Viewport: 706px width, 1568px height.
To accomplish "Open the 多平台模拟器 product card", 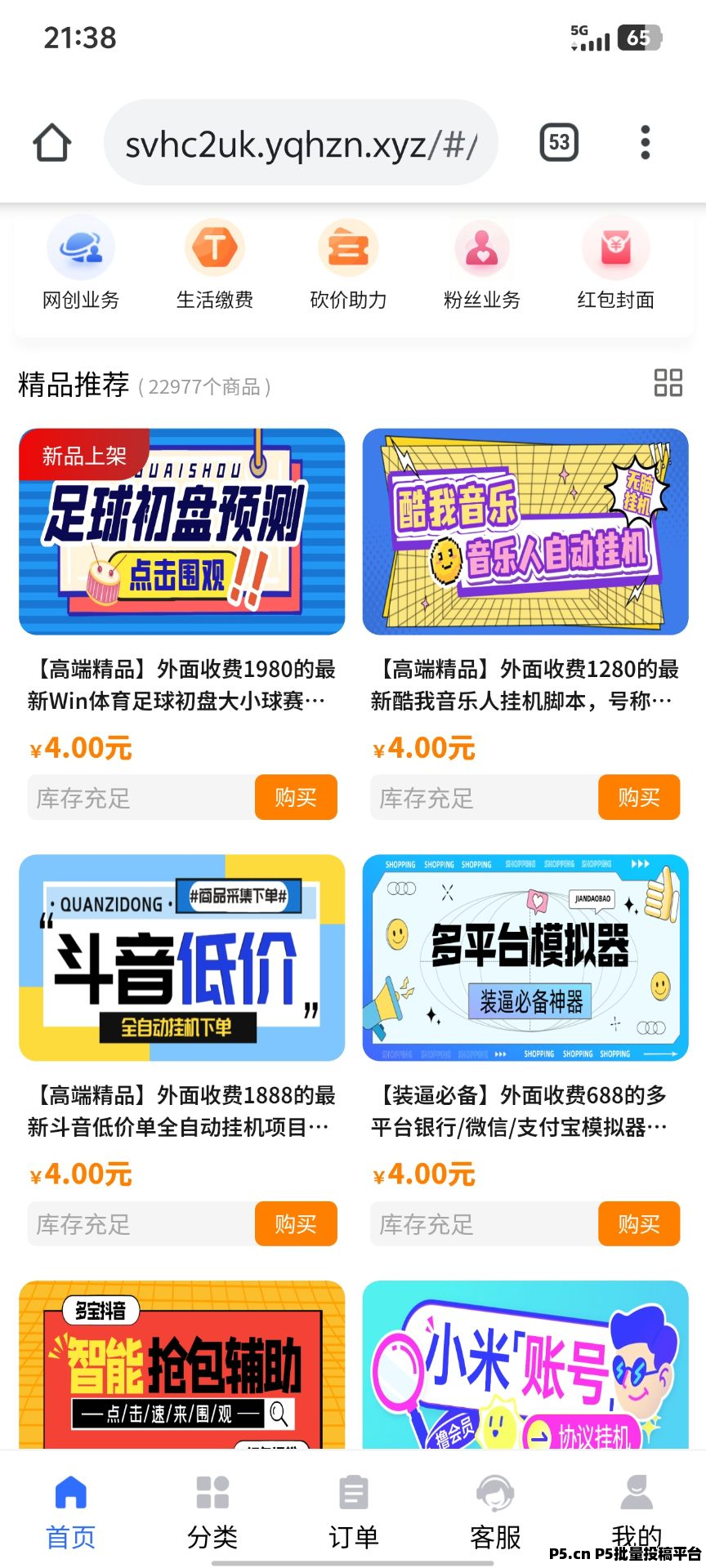I will (x=525, y=958).
